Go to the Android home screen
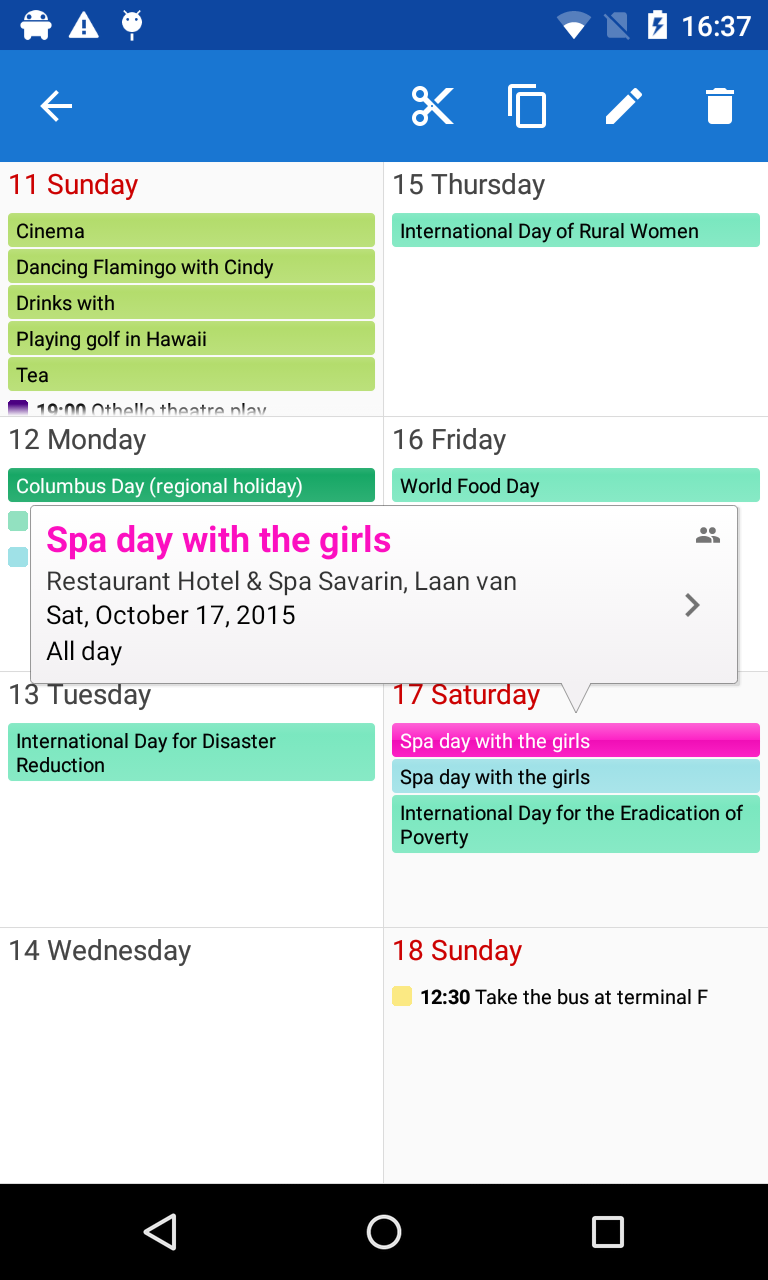768x1280 pixels. tap(384, 1232)
